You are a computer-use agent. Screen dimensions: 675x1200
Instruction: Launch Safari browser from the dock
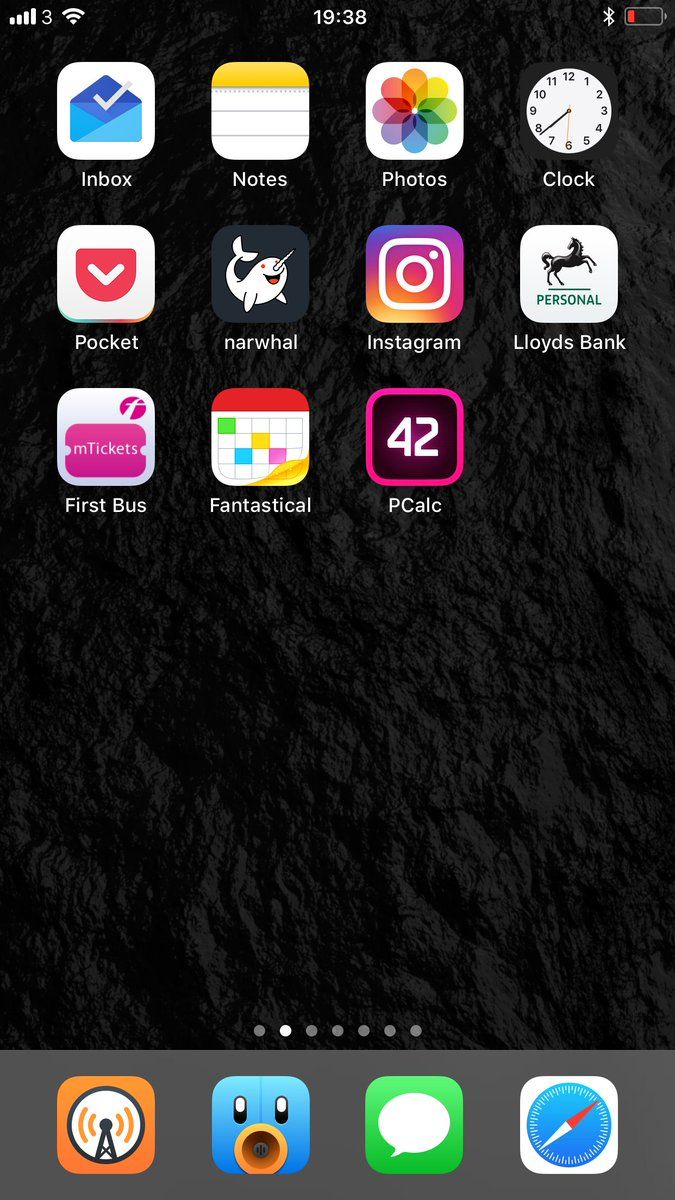click(x=569, y=1125)
